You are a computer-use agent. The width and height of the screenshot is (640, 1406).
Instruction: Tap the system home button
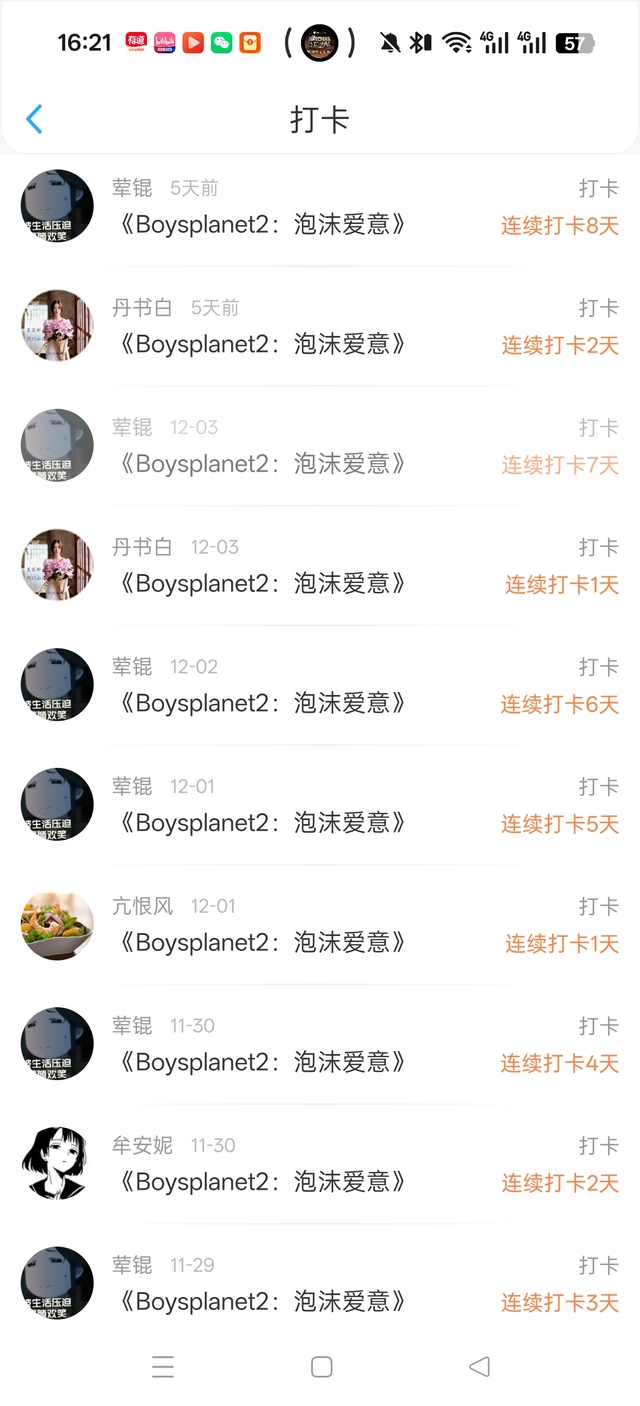coord(321,1367)
